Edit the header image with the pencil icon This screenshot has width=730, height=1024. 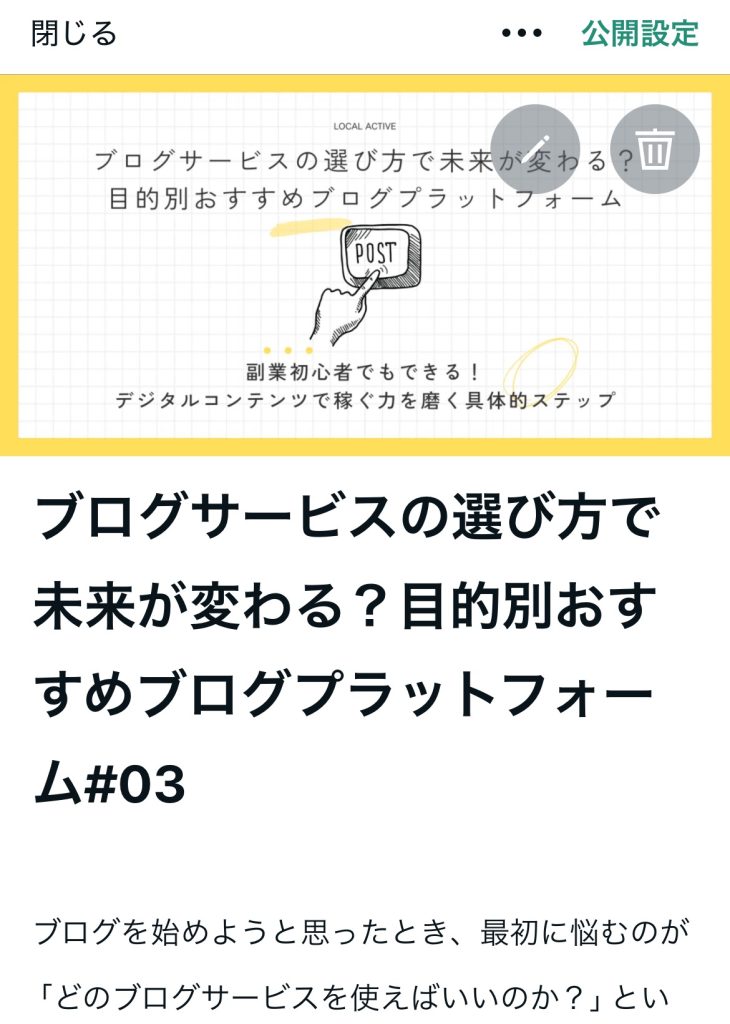(536, 148)
